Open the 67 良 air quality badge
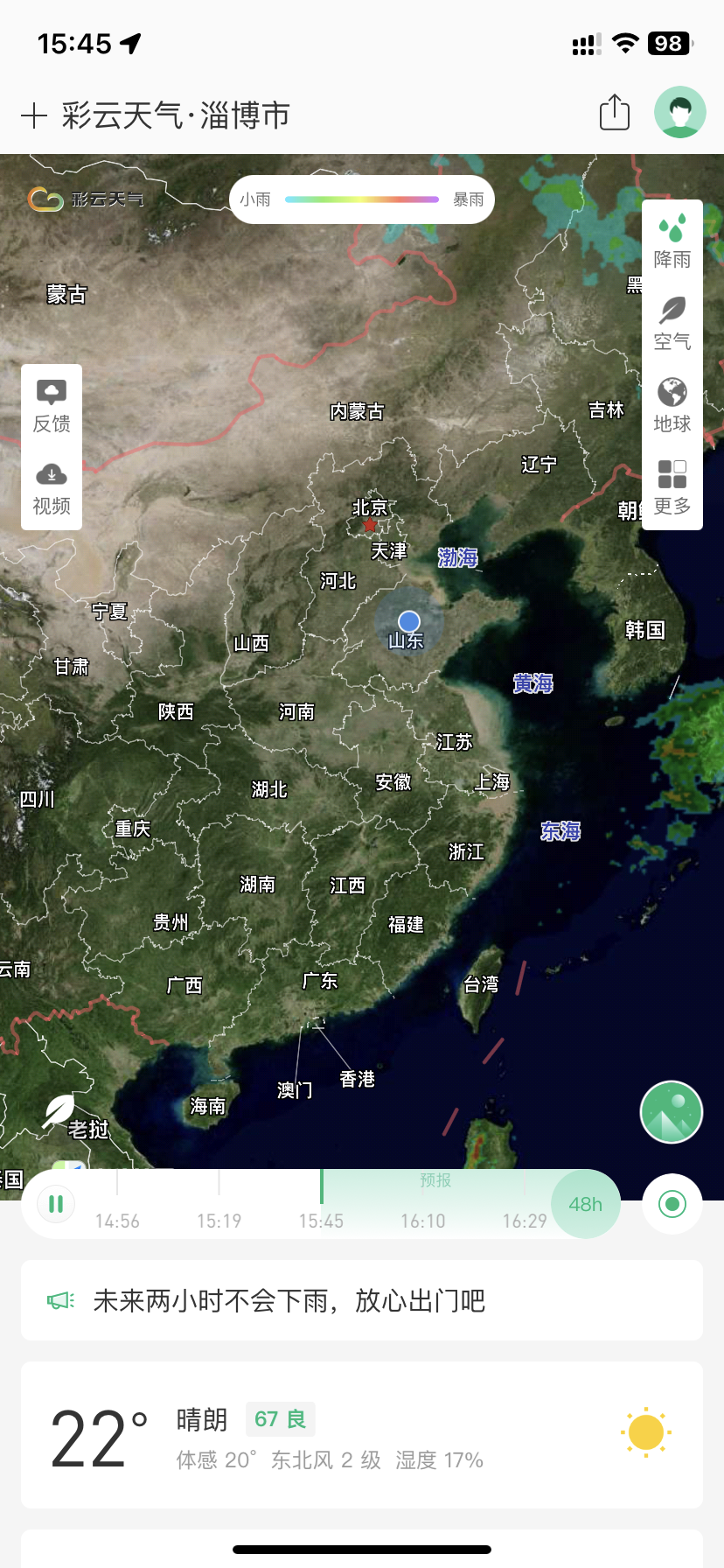The image size is (724, 1568). point(280,1418)
